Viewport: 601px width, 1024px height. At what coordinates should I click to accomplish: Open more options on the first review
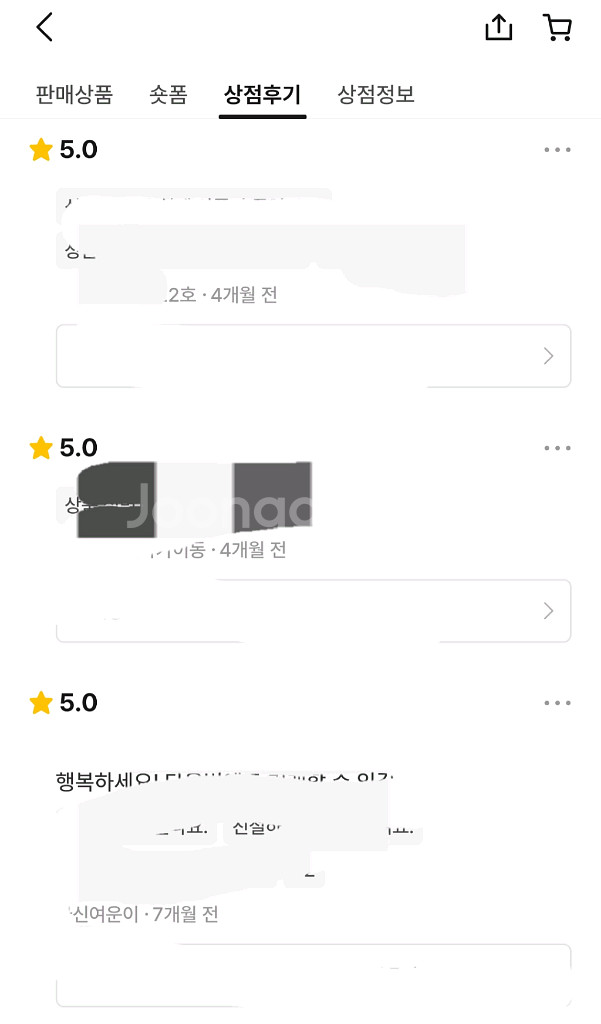click(557, 150)
